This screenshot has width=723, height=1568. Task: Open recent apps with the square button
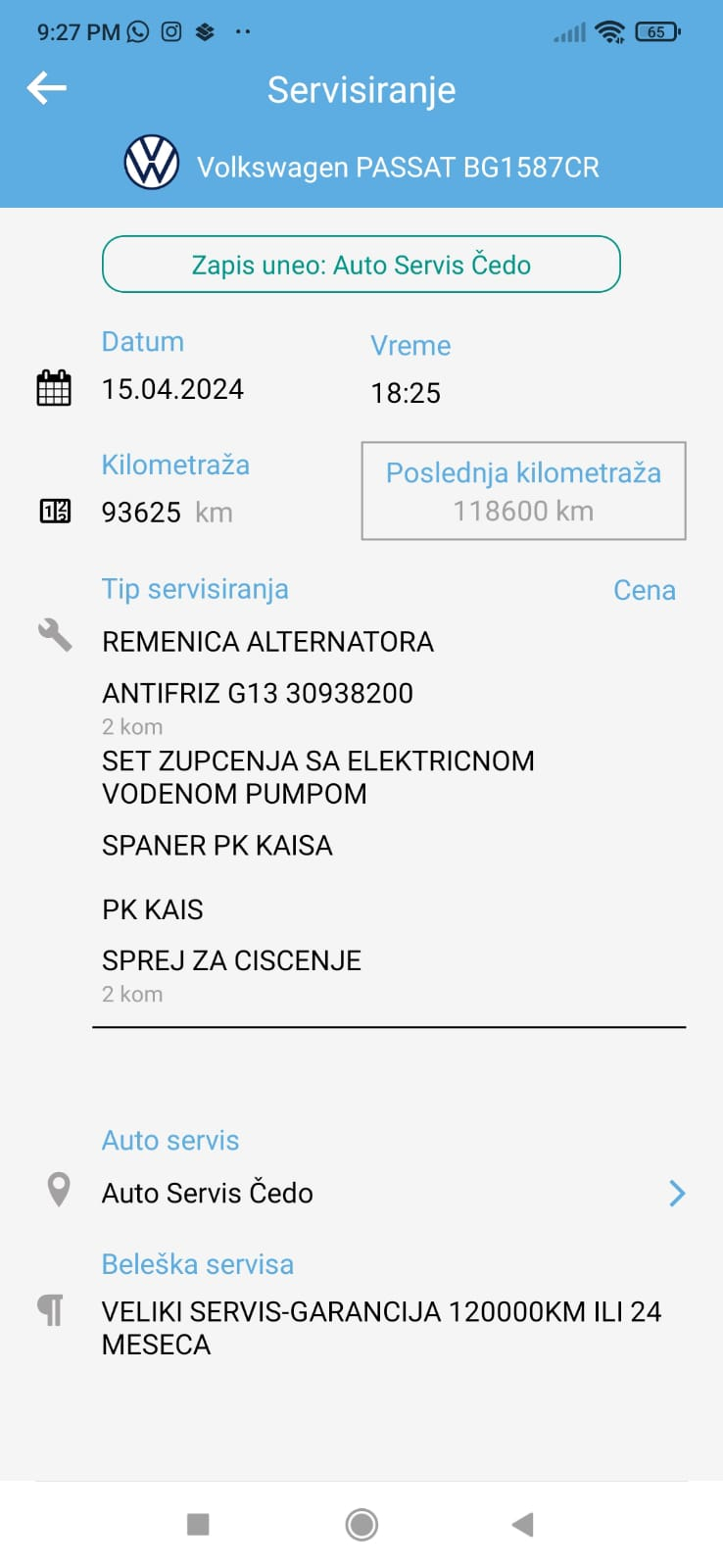click(198, 1524)
